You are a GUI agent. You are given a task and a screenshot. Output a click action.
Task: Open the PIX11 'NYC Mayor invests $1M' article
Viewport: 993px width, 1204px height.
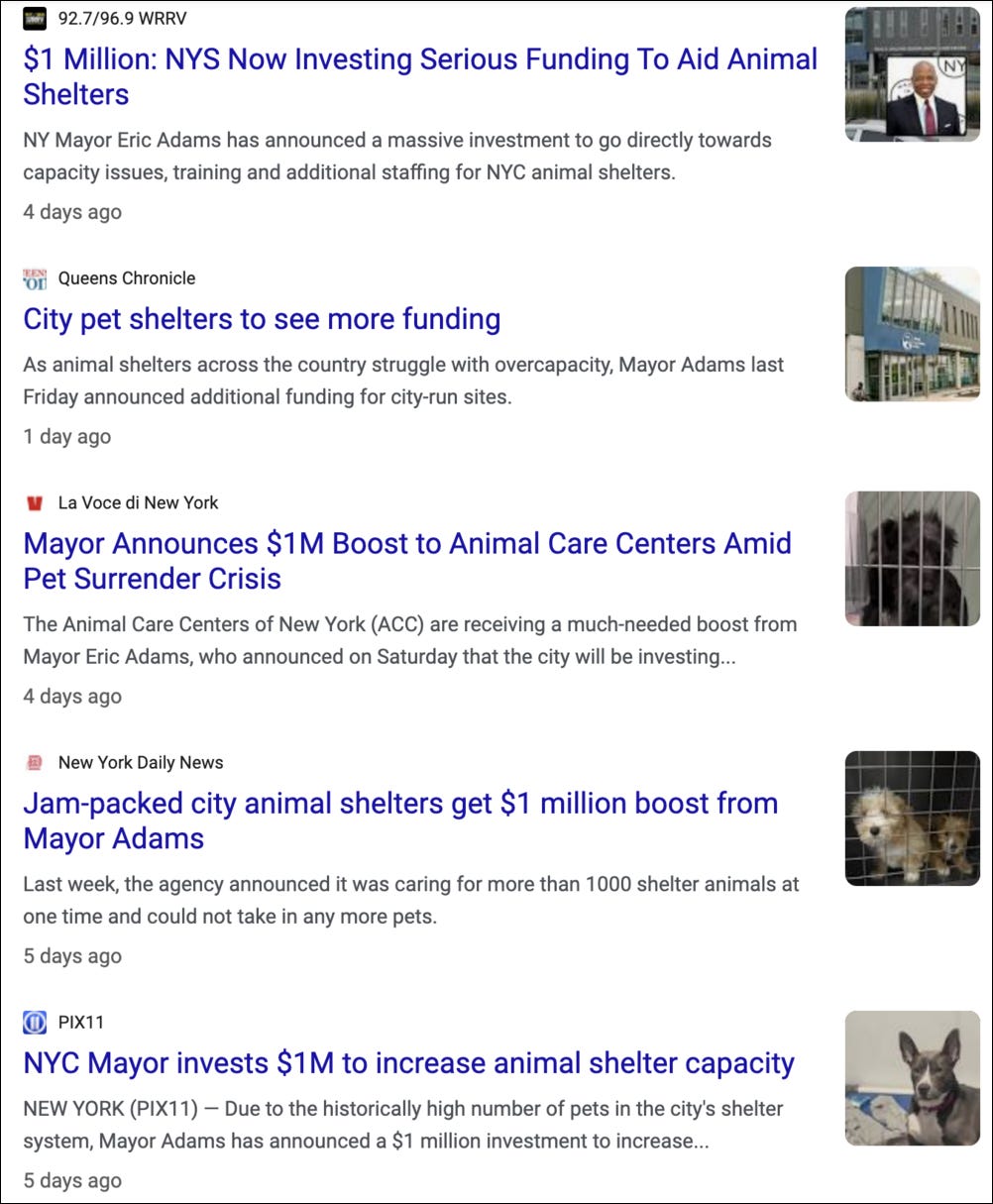click(408, 1063)
